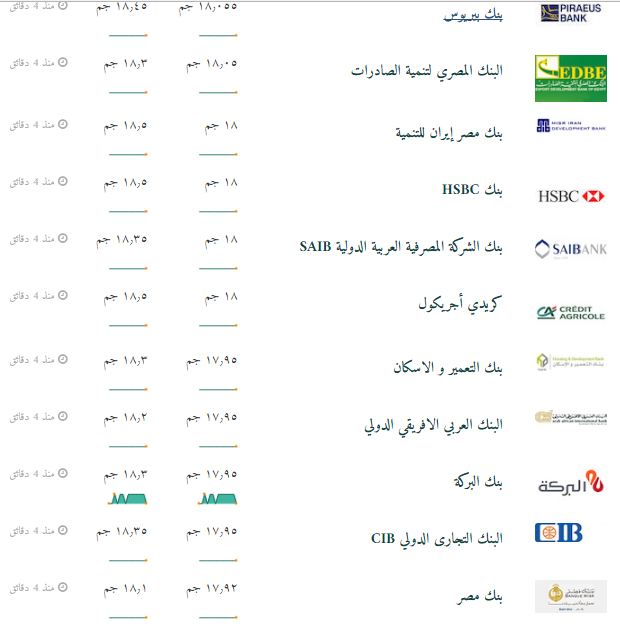The image size is (620, 629).
Task: Open the بنك البركة row
Action: tap(477, 482)
